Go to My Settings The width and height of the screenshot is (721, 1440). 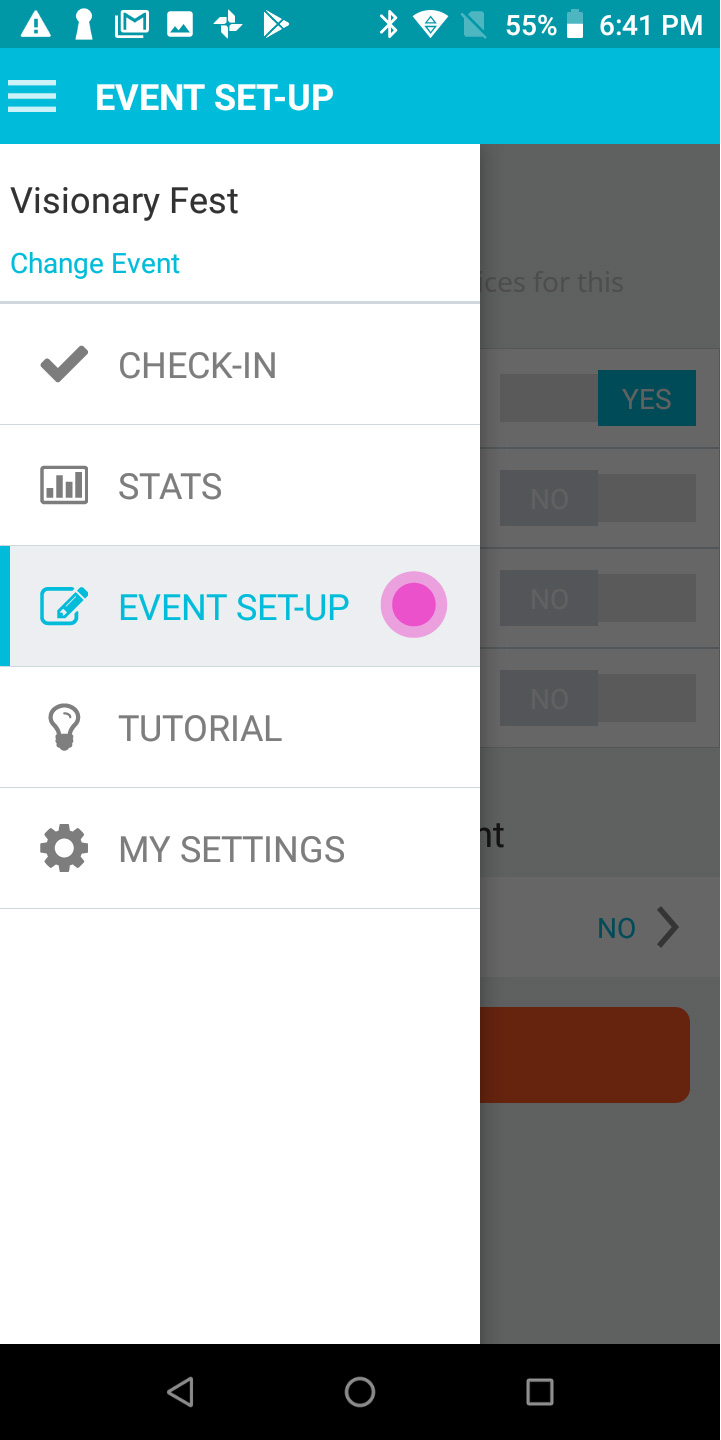(x=240, y=849)
